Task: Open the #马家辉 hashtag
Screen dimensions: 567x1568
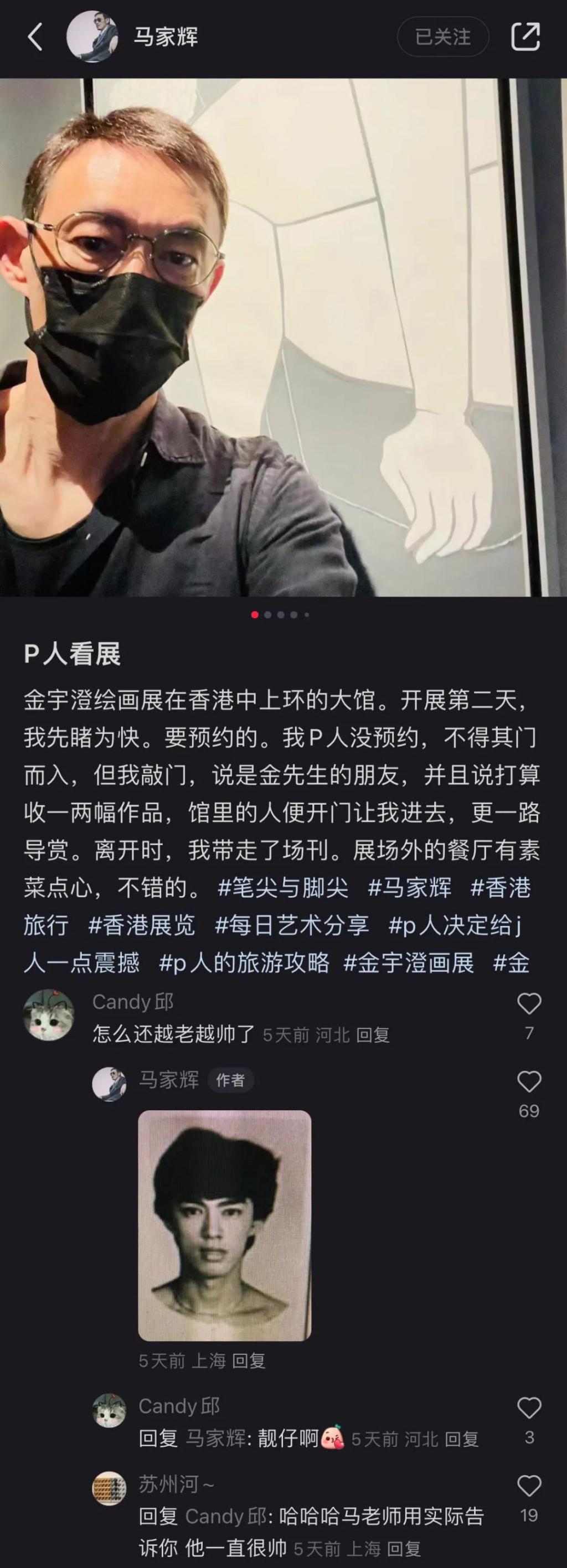Action: point(410,888)
